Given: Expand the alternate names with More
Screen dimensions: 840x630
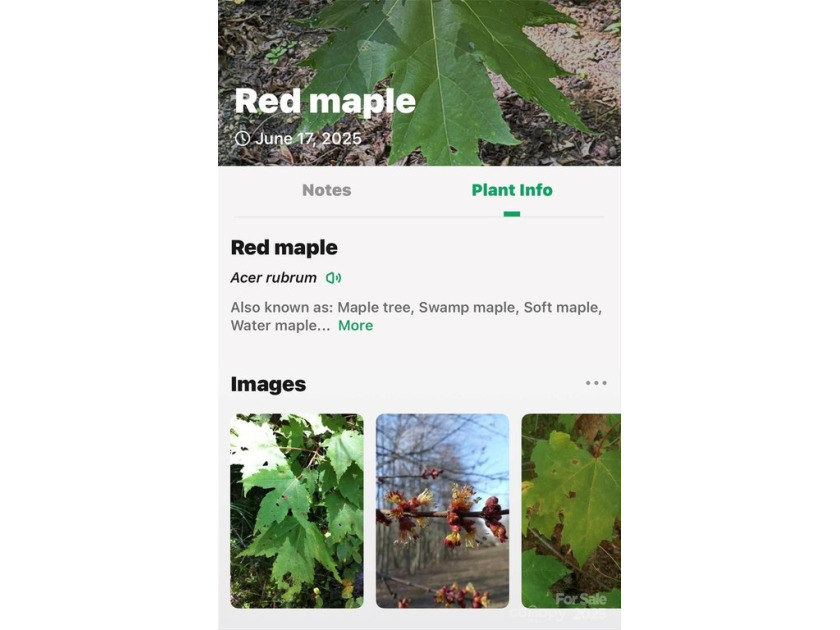Looking at the screenshot, I should [x=355, y=326].
